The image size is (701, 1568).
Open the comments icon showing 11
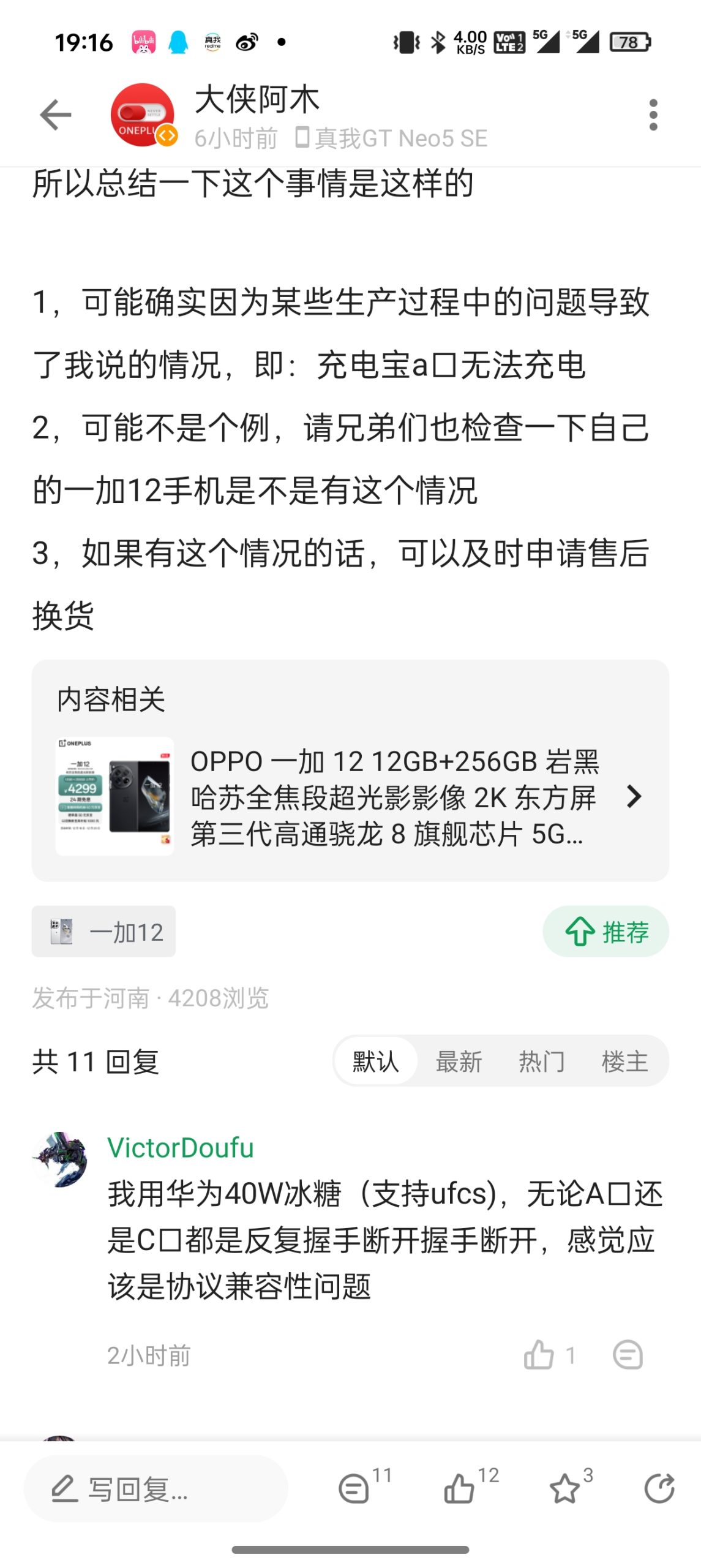[x=355, y=1489]
